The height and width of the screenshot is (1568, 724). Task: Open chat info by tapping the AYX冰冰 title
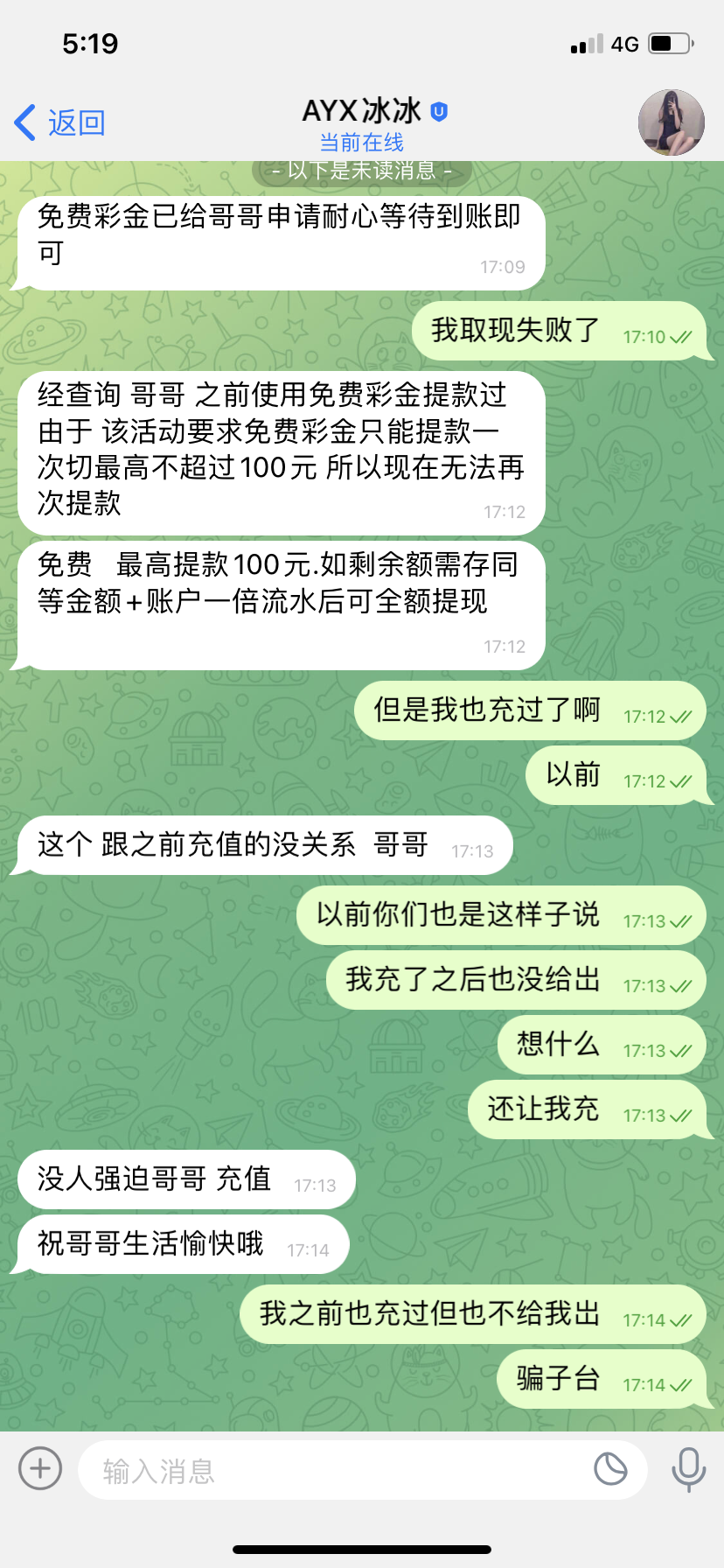(362, 112)
